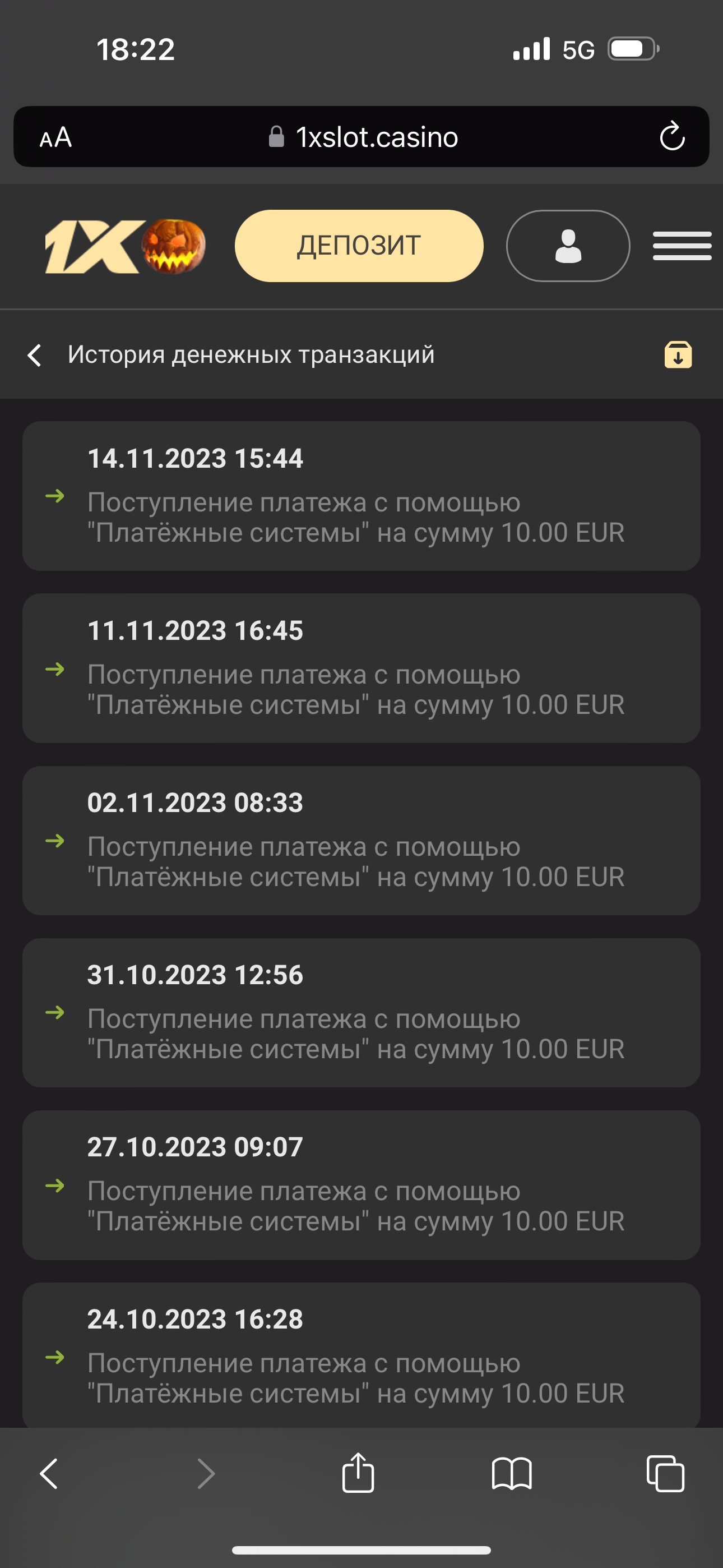Open Safari bookmarks
723x1568 pixels.
(512, 1474)
